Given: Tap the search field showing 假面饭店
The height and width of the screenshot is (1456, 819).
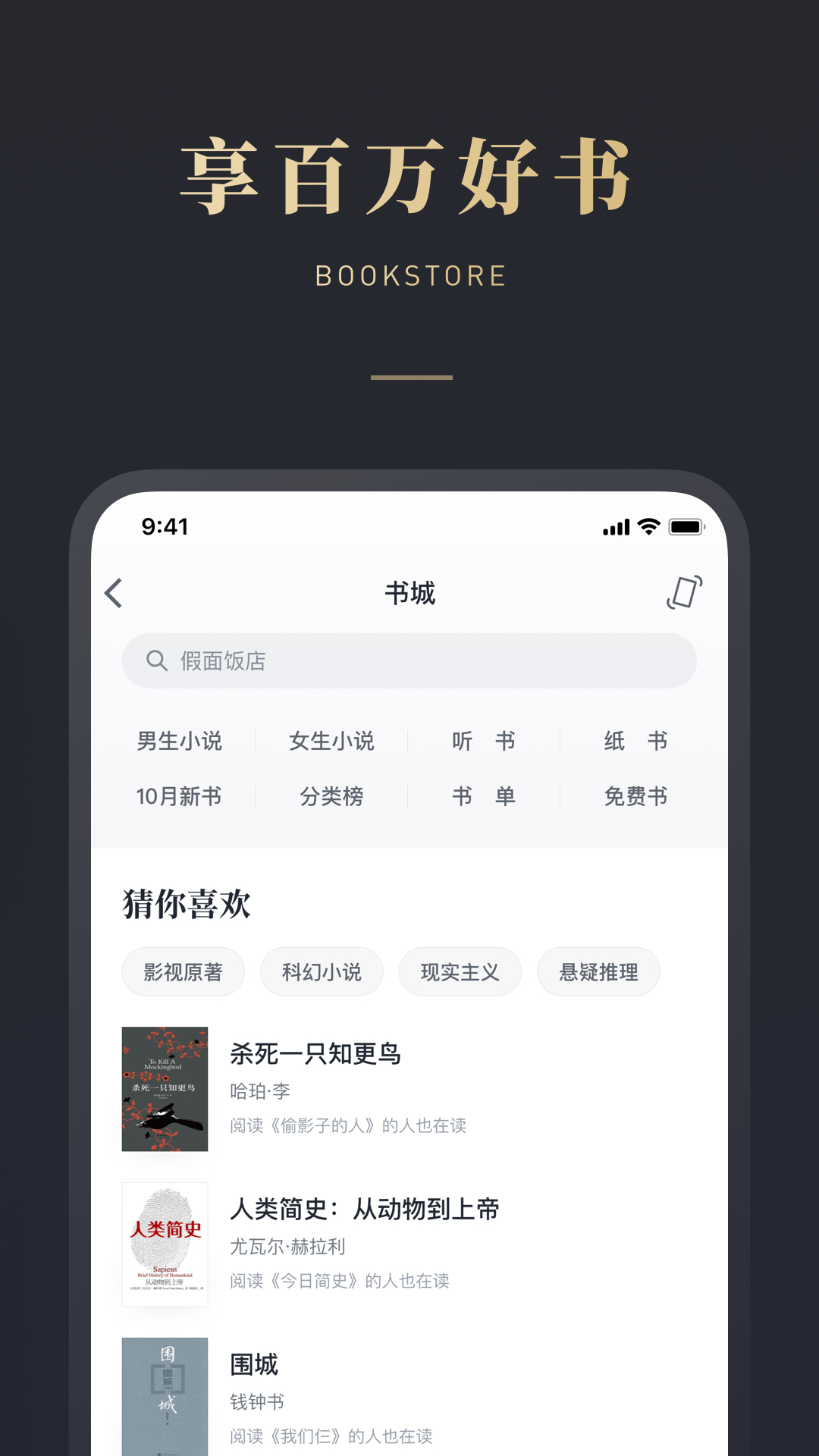Looking at the screenshot, I should pyautogui.click(x=409, y=661).
